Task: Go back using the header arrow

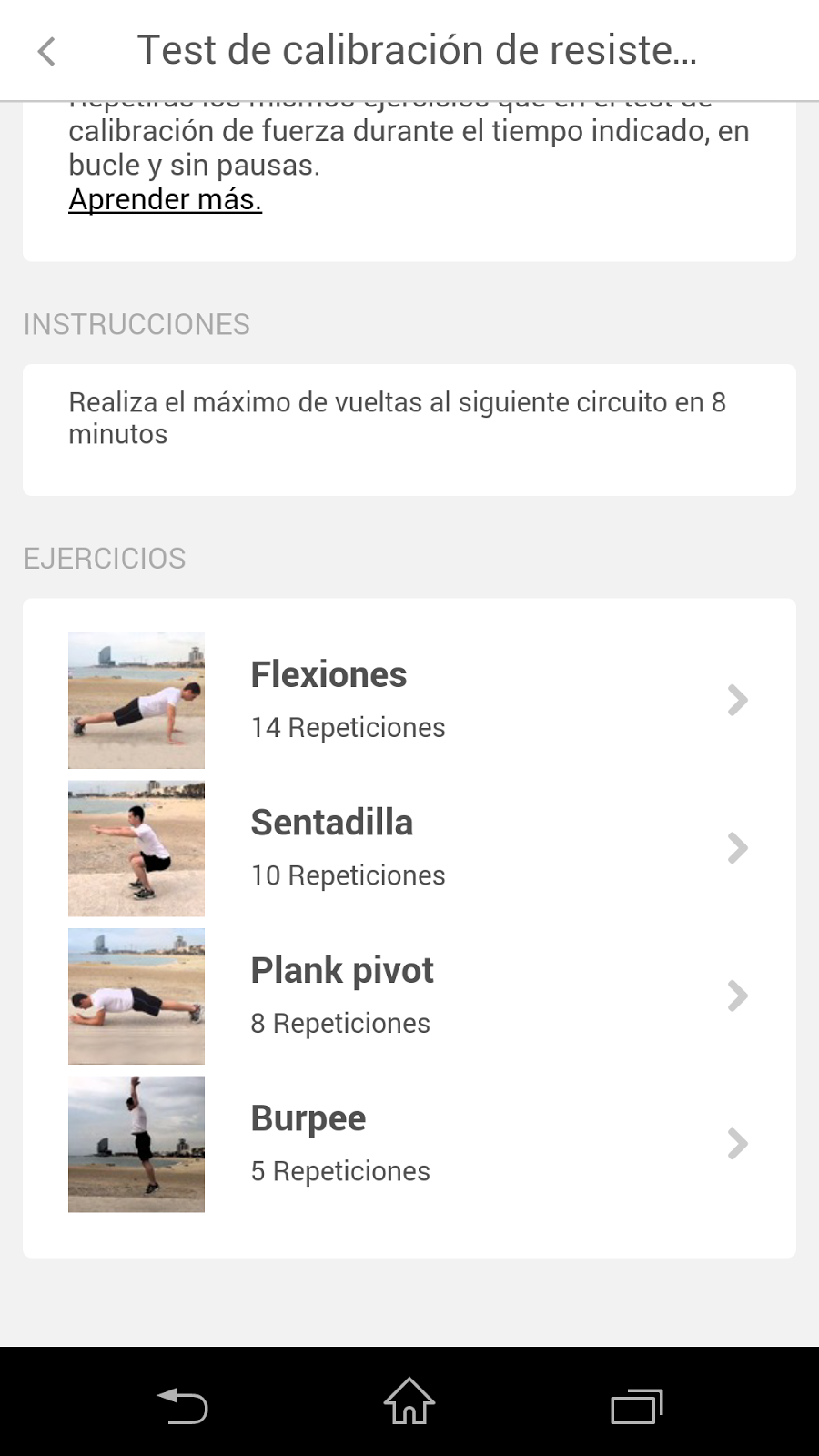Action: click(47, 51)
